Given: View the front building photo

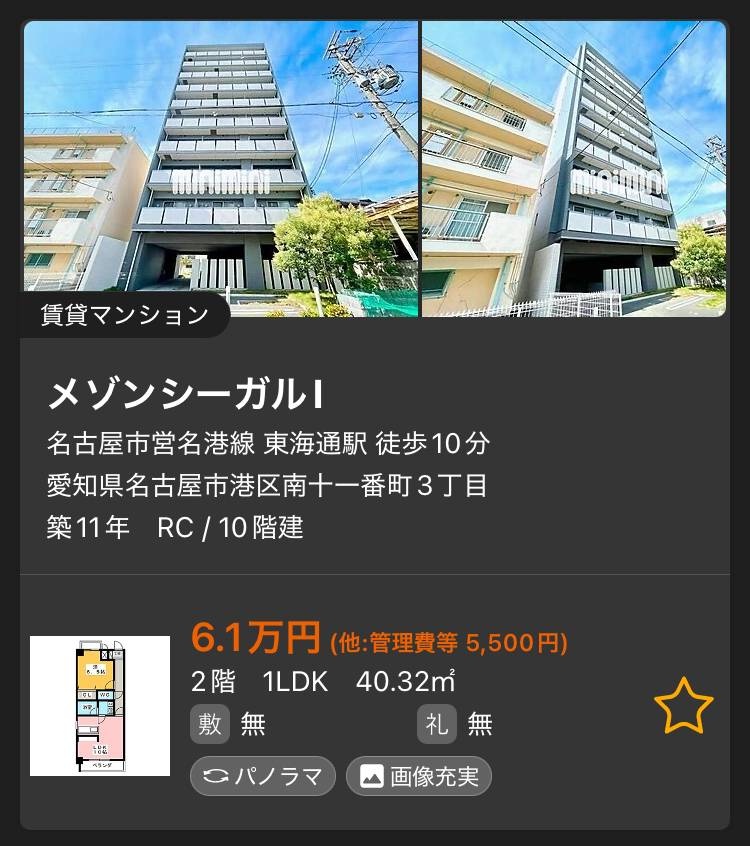Looking at the screenshot, I should coord(220,168).
